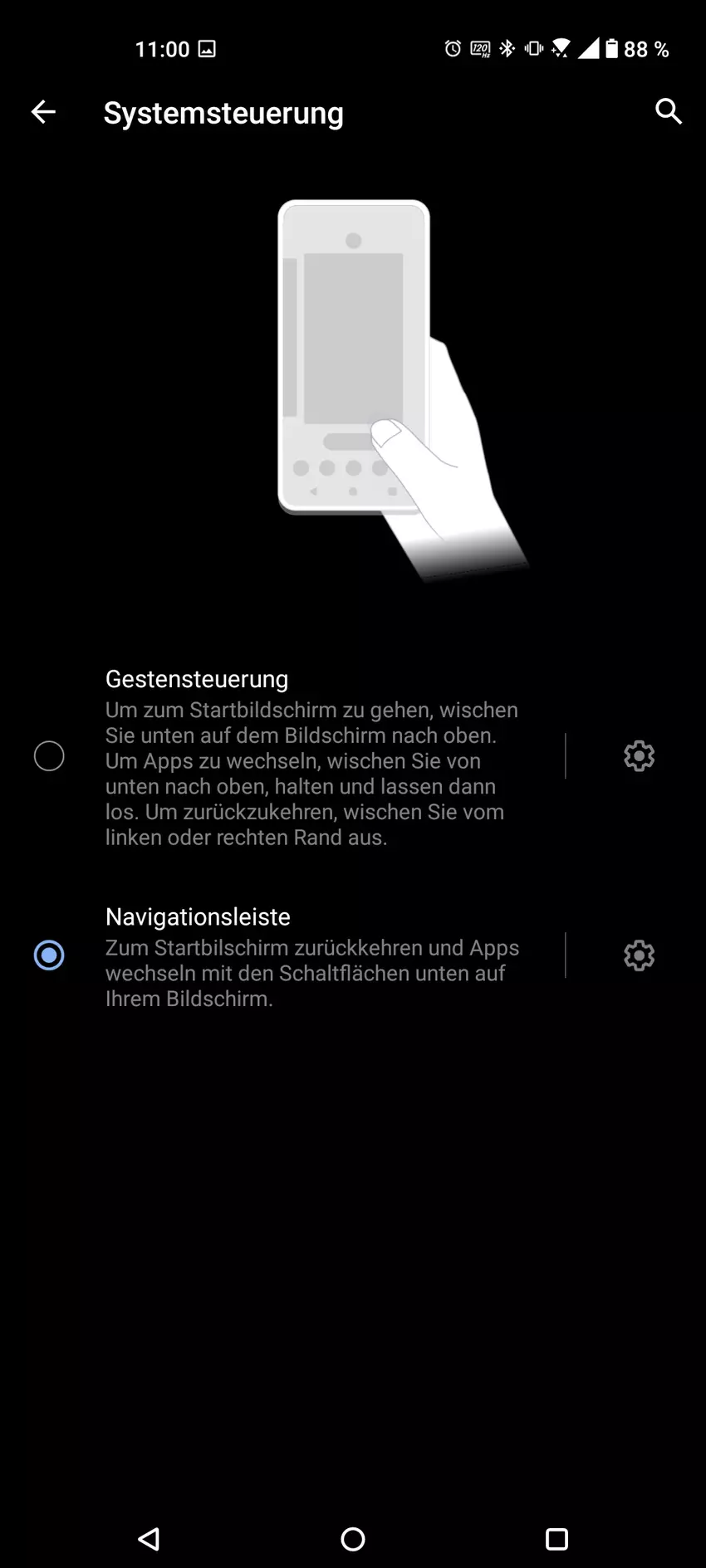Tap the system home button

coord(353,1539)
